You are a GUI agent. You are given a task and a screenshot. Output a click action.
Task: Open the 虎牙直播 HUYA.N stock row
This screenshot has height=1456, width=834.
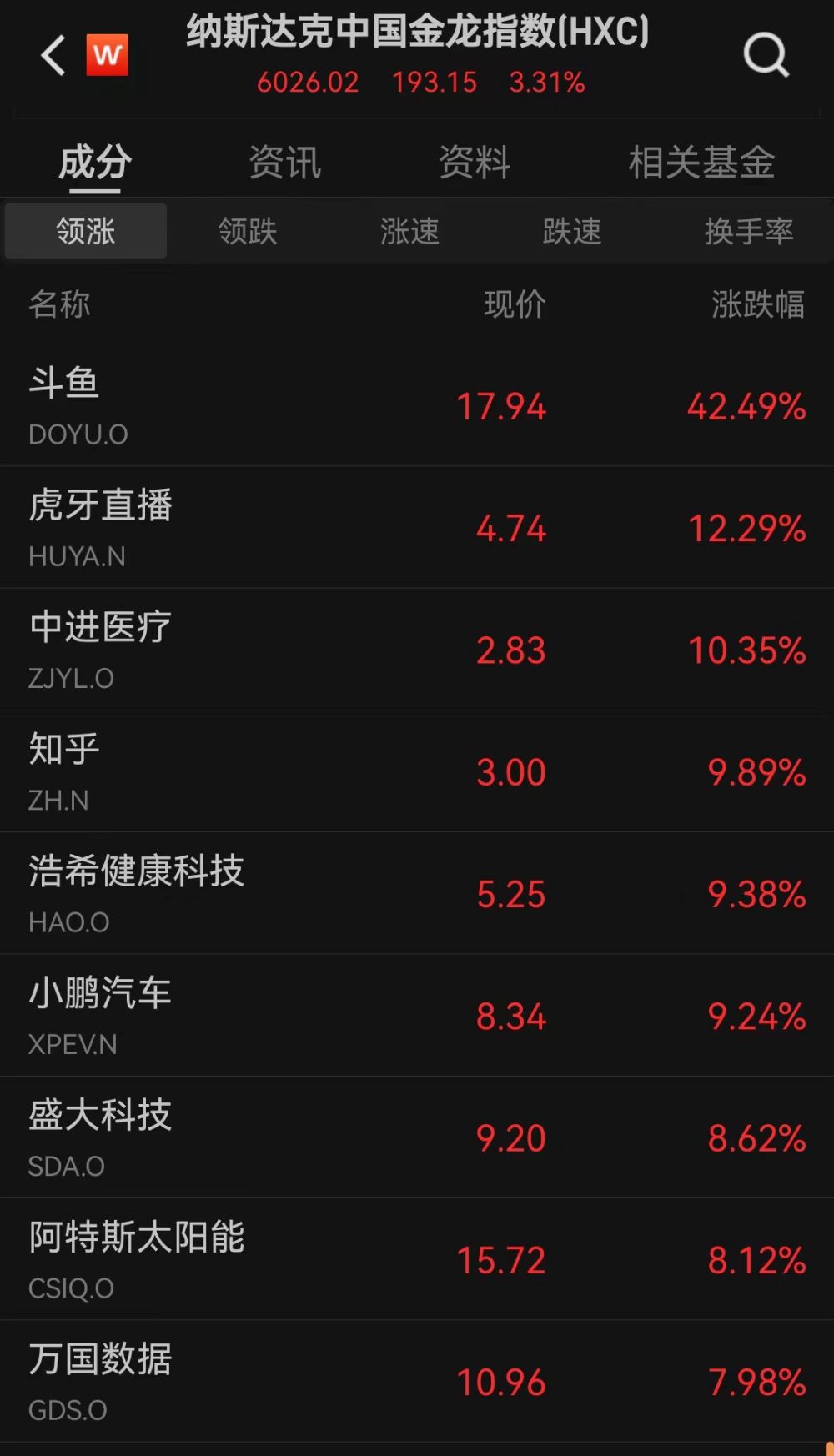pos(417,527)
